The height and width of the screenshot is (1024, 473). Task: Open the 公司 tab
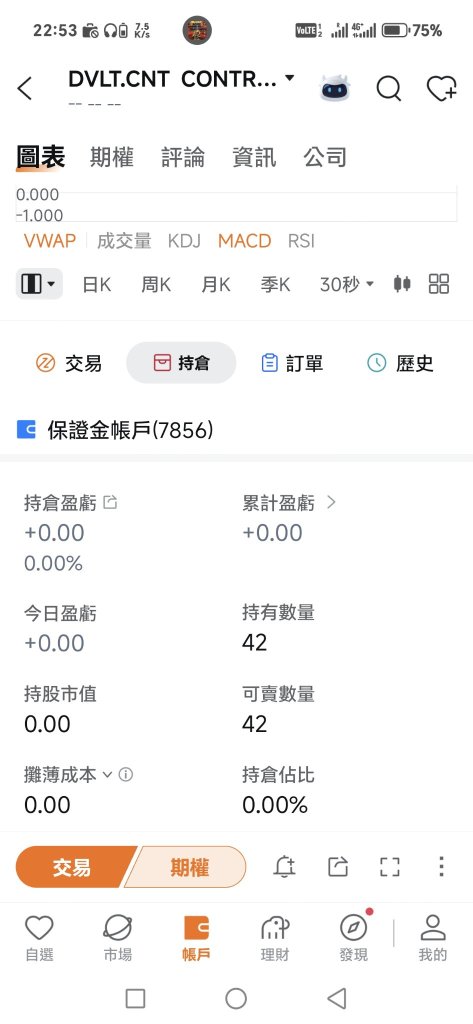click(325, 157)
